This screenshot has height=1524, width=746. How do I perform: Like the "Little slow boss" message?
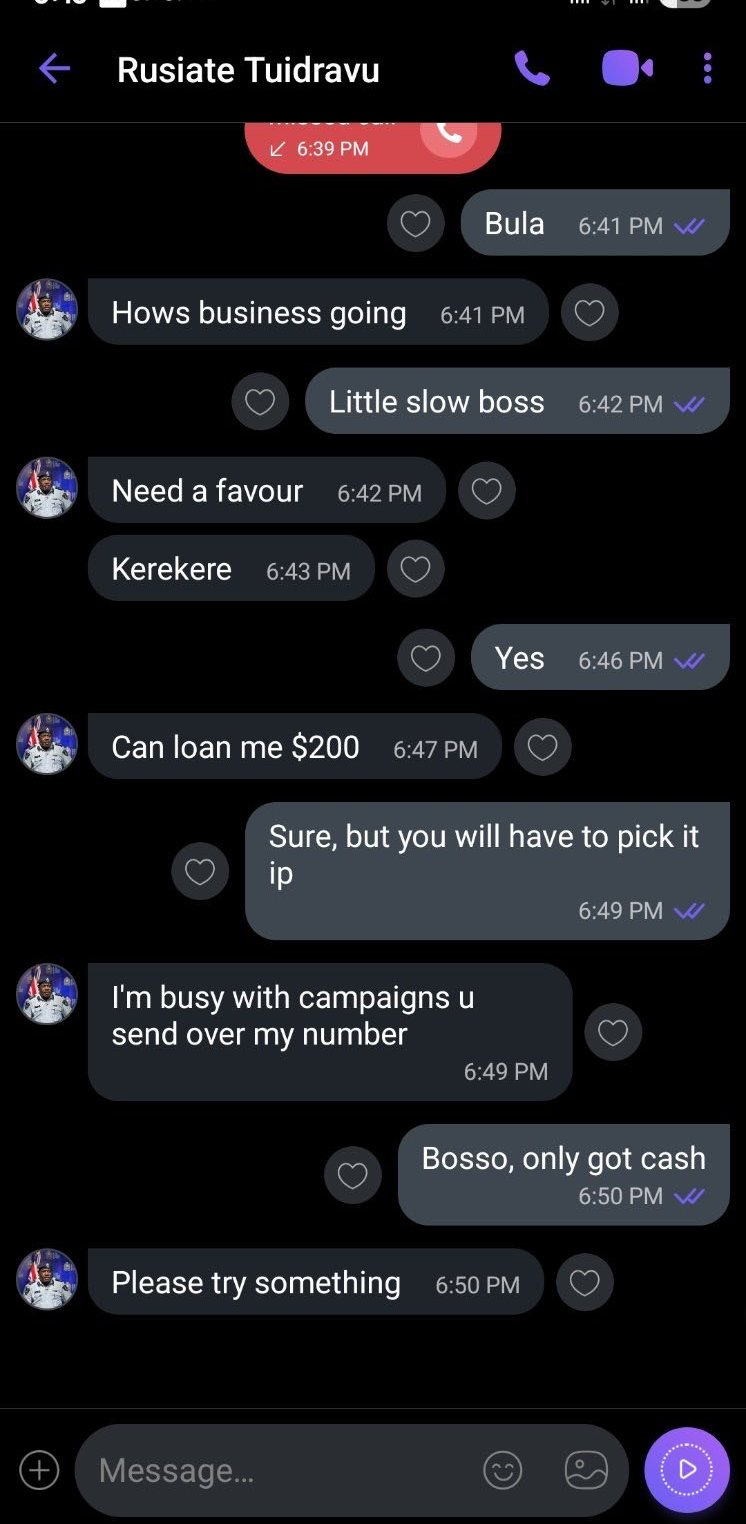coord(260,402)
